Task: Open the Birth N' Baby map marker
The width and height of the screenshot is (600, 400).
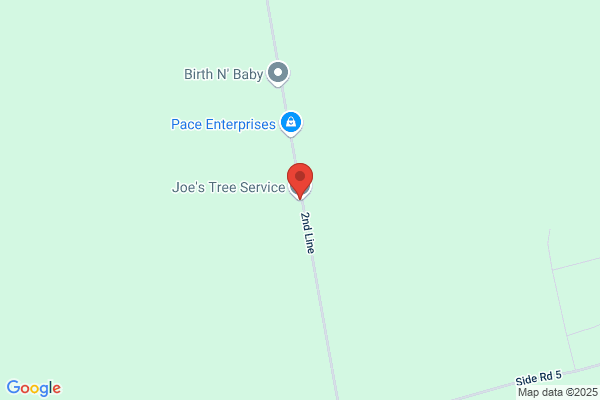Action: pyautogui.click(x=278, y=73)
